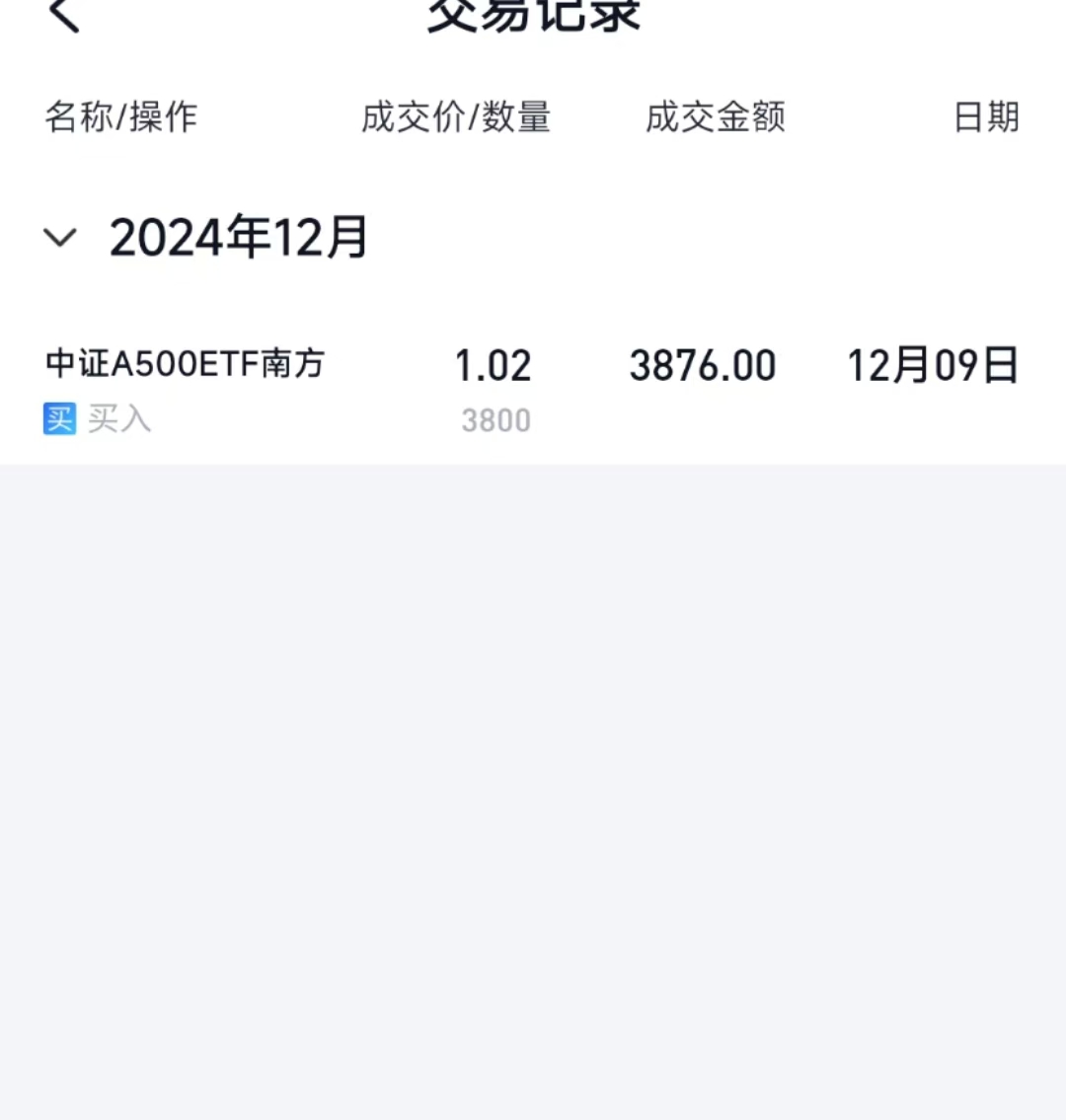
Task: Open the 中证A500ETF南方 trade record
Action: point(185,364)
